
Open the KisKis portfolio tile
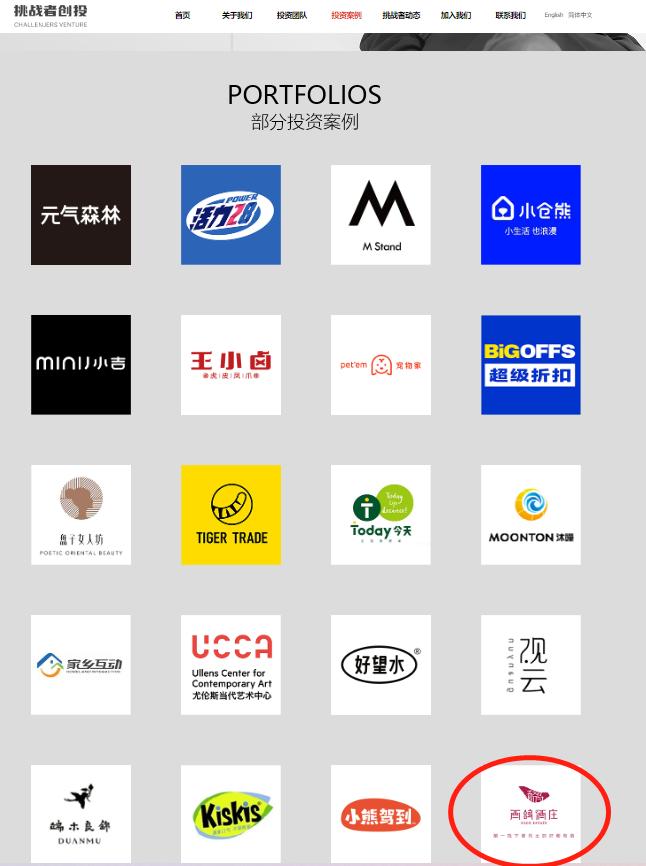tap(231, 814)
